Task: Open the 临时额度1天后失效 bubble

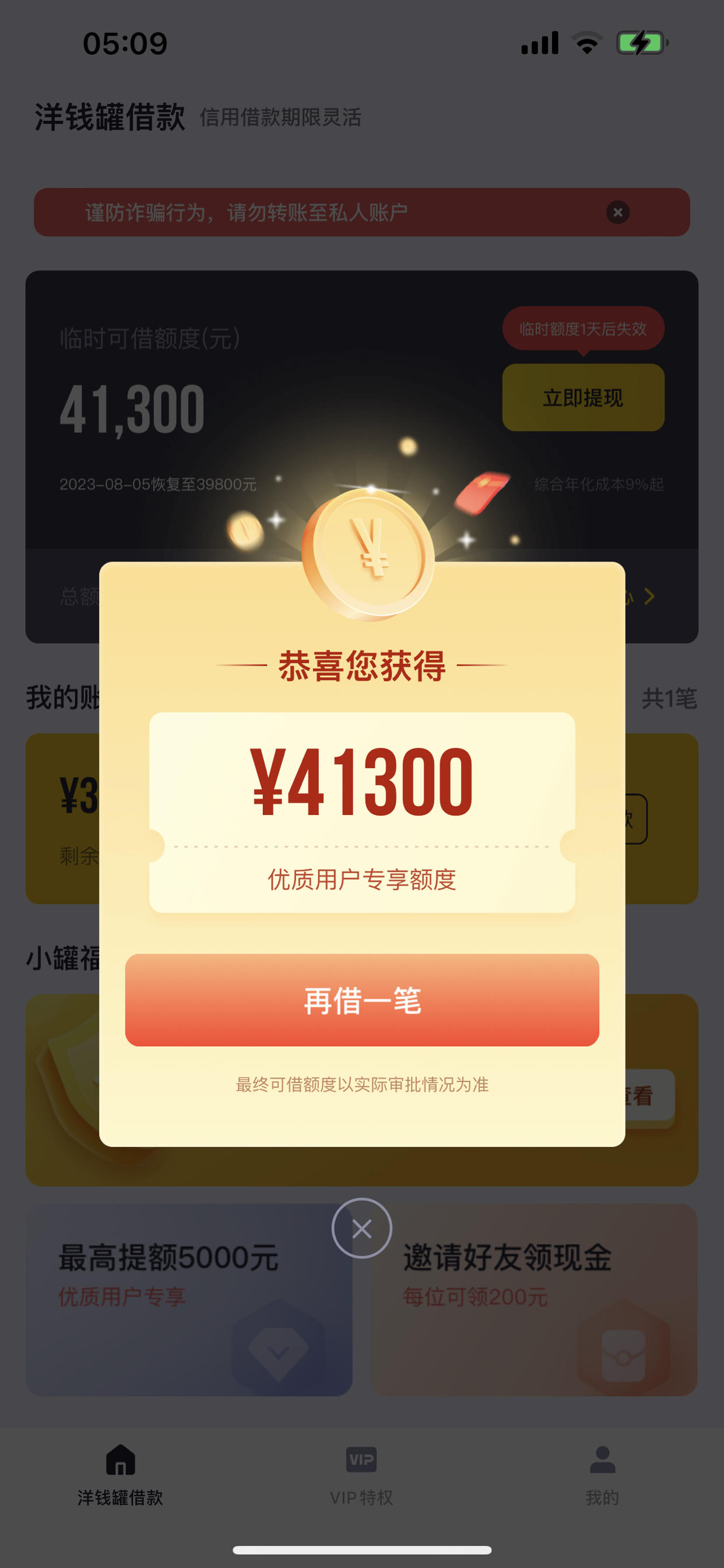Action: tap(583, 327)
